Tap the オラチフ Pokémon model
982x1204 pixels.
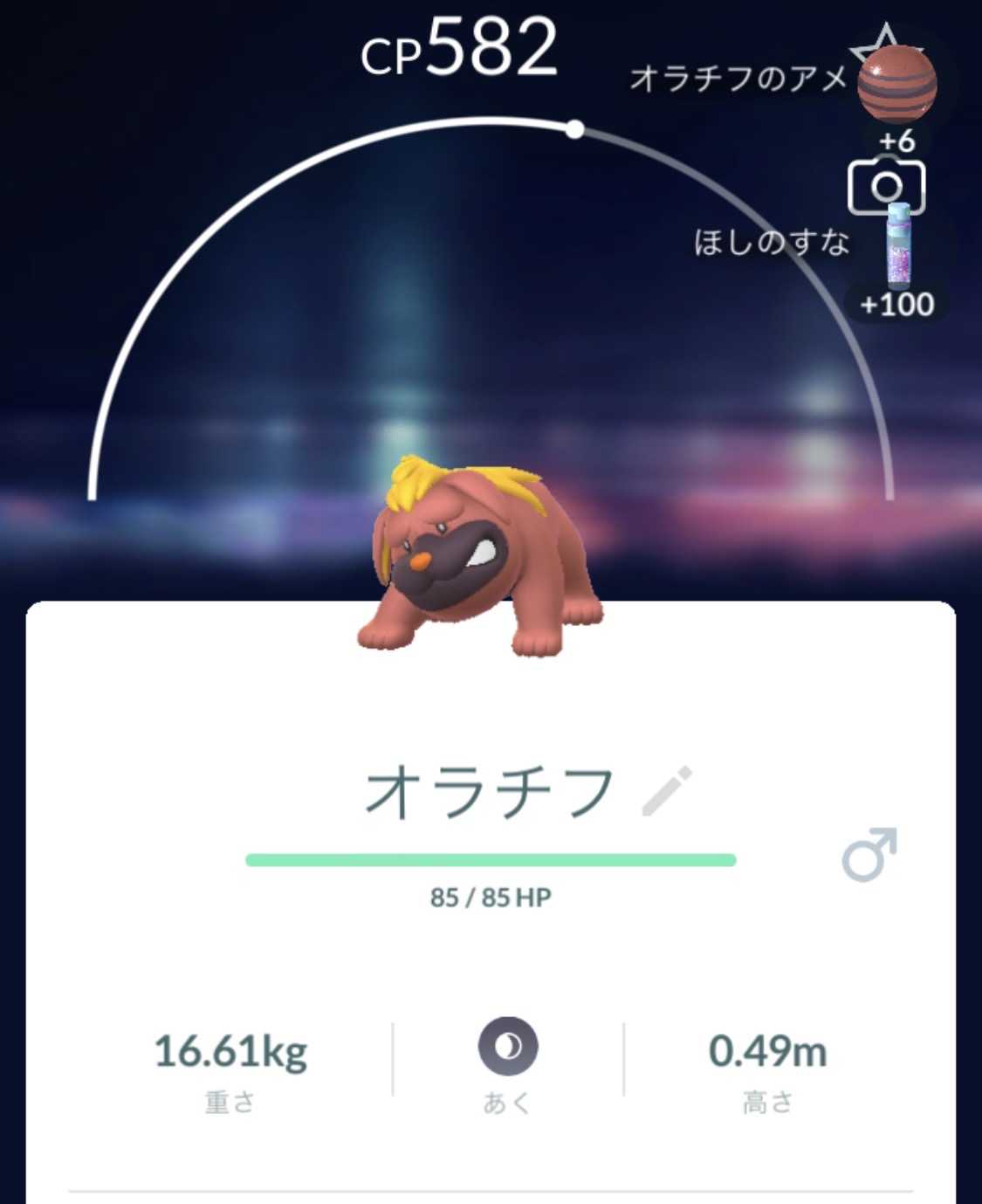coord(480,555)
